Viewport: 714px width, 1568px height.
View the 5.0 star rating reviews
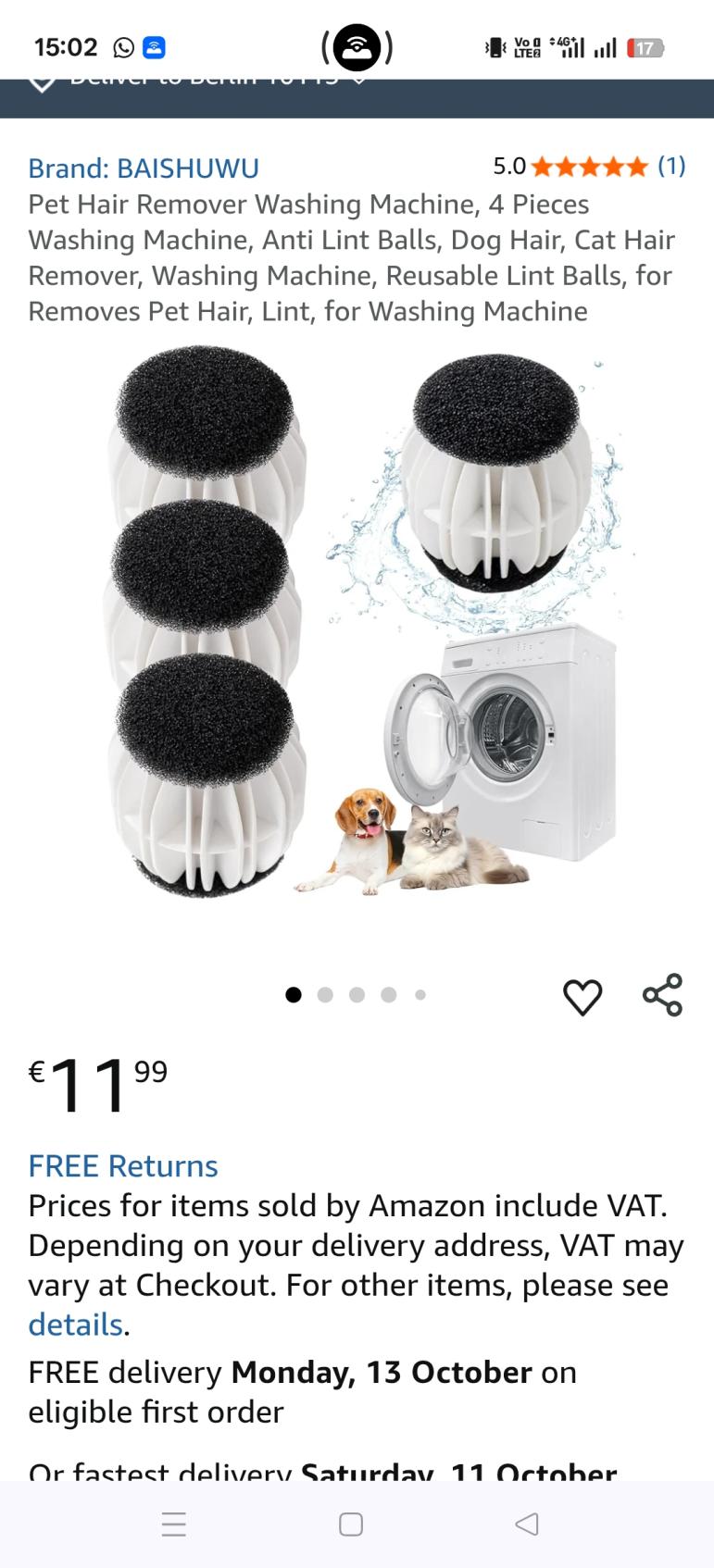(x=588, y=167)
